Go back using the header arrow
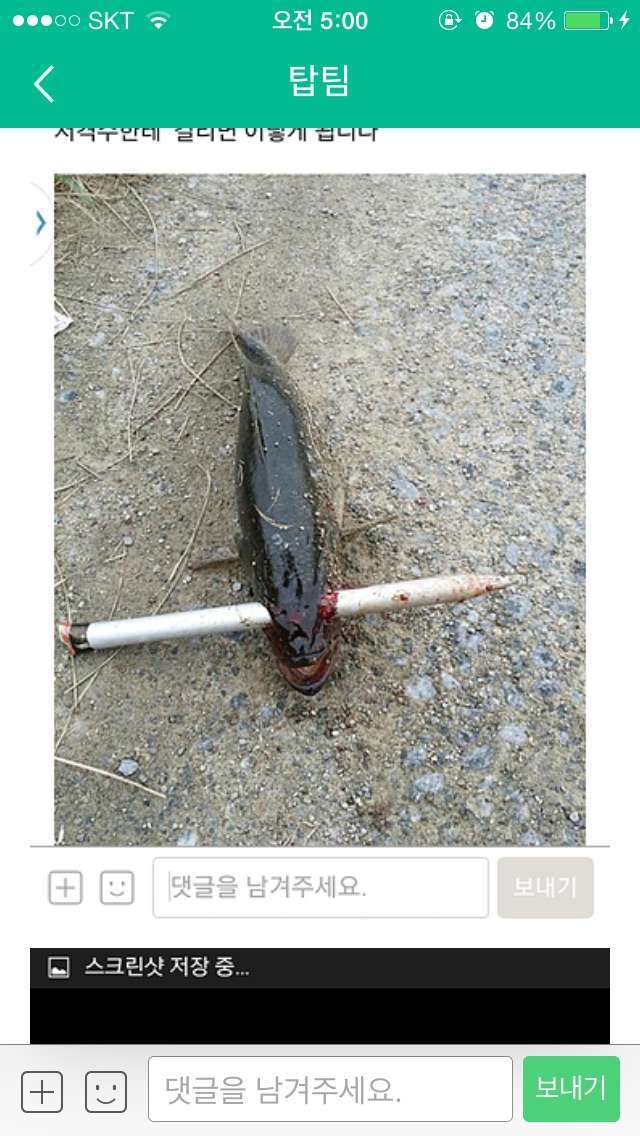Viewport: 640px width, 1136px height. point(43,83)
